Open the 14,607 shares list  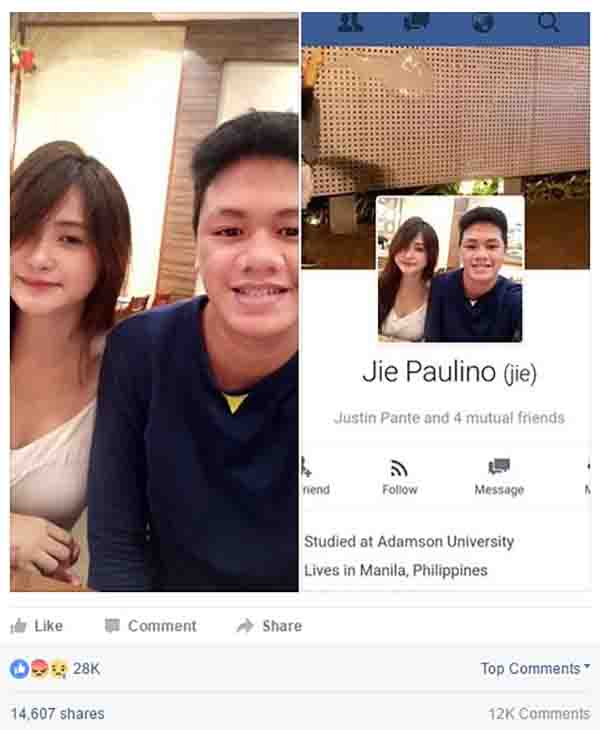(x=57, y=713)
